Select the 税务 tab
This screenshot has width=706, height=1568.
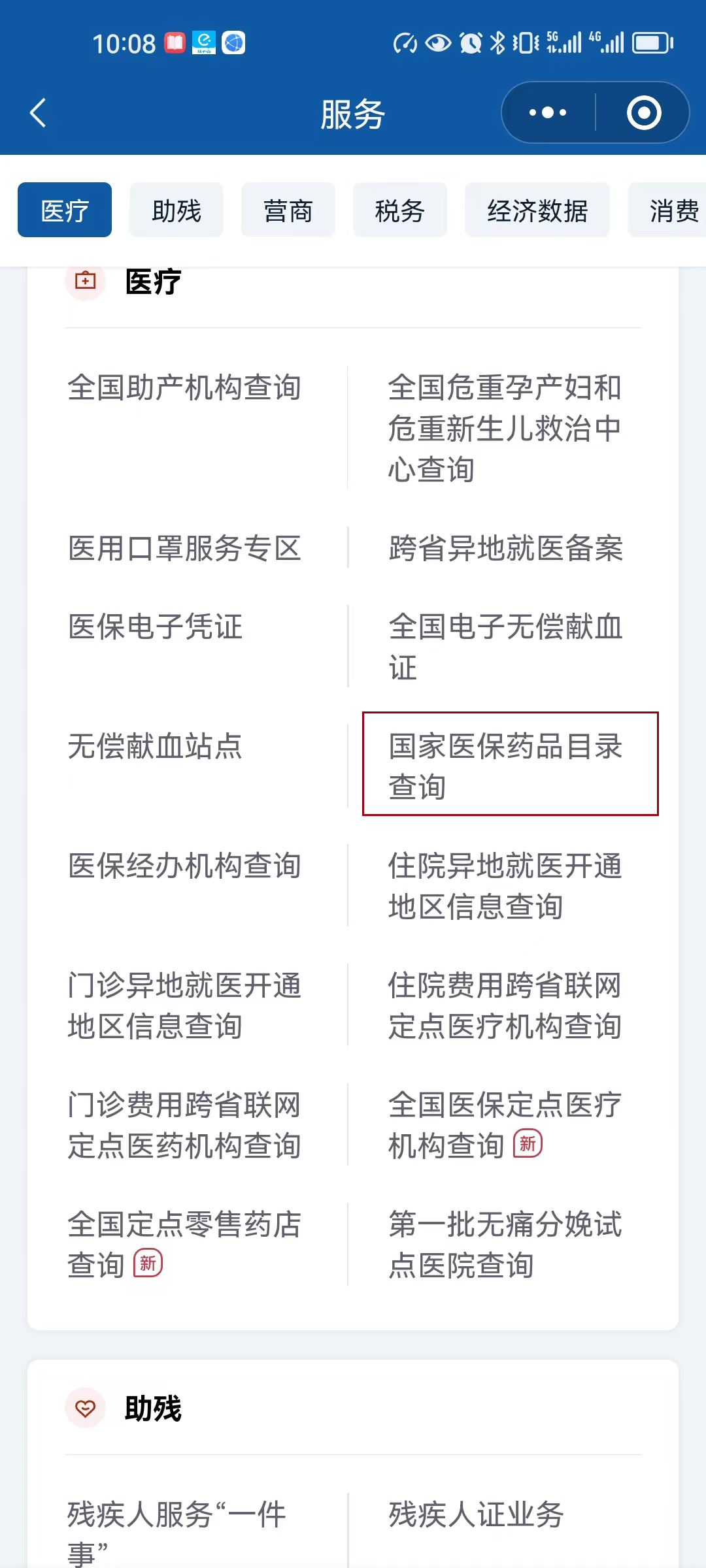click(x=400, y=210)
